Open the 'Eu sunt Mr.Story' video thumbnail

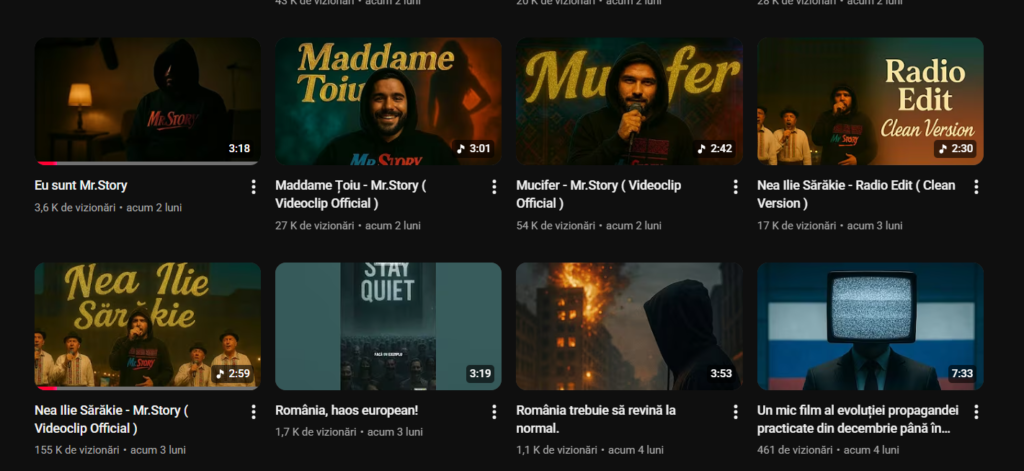[x=147, y=101]
